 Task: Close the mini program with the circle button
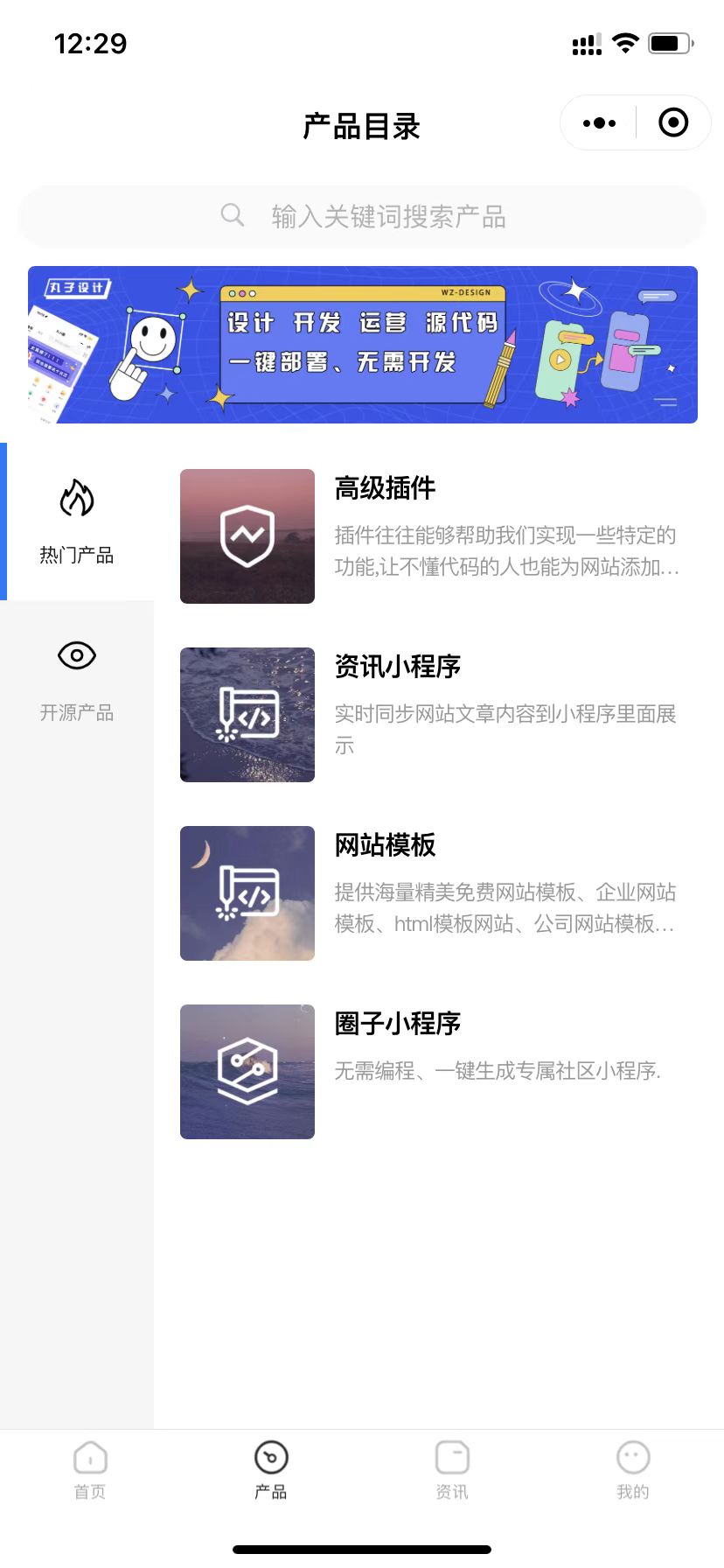click(x=673, y=122)
